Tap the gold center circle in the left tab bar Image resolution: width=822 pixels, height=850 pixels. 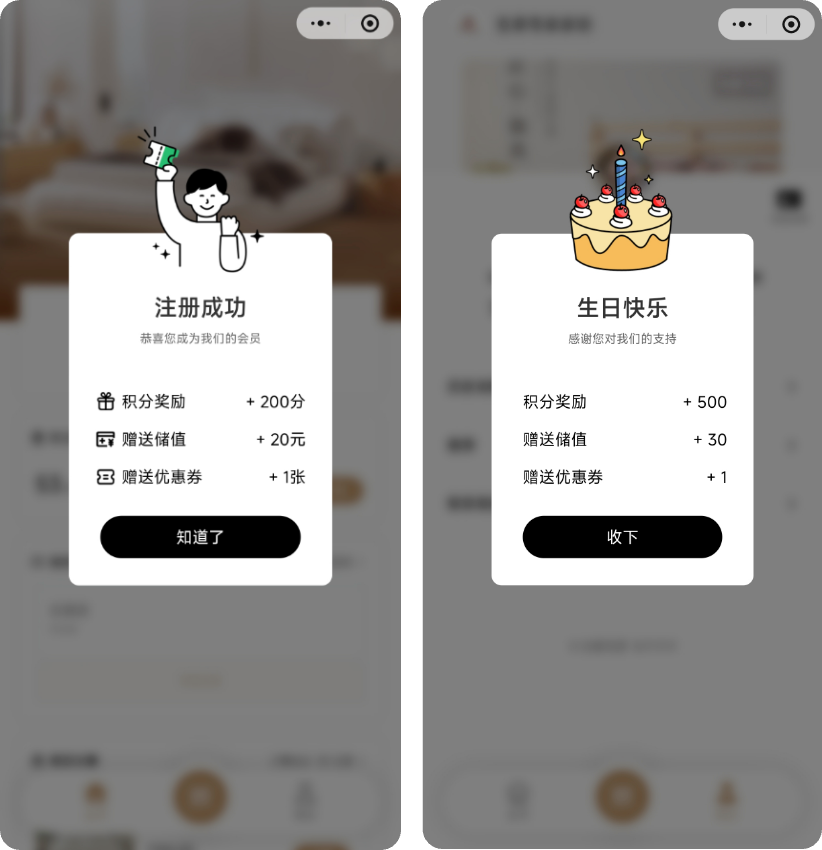pyautogui.click(x=200, y=794)
